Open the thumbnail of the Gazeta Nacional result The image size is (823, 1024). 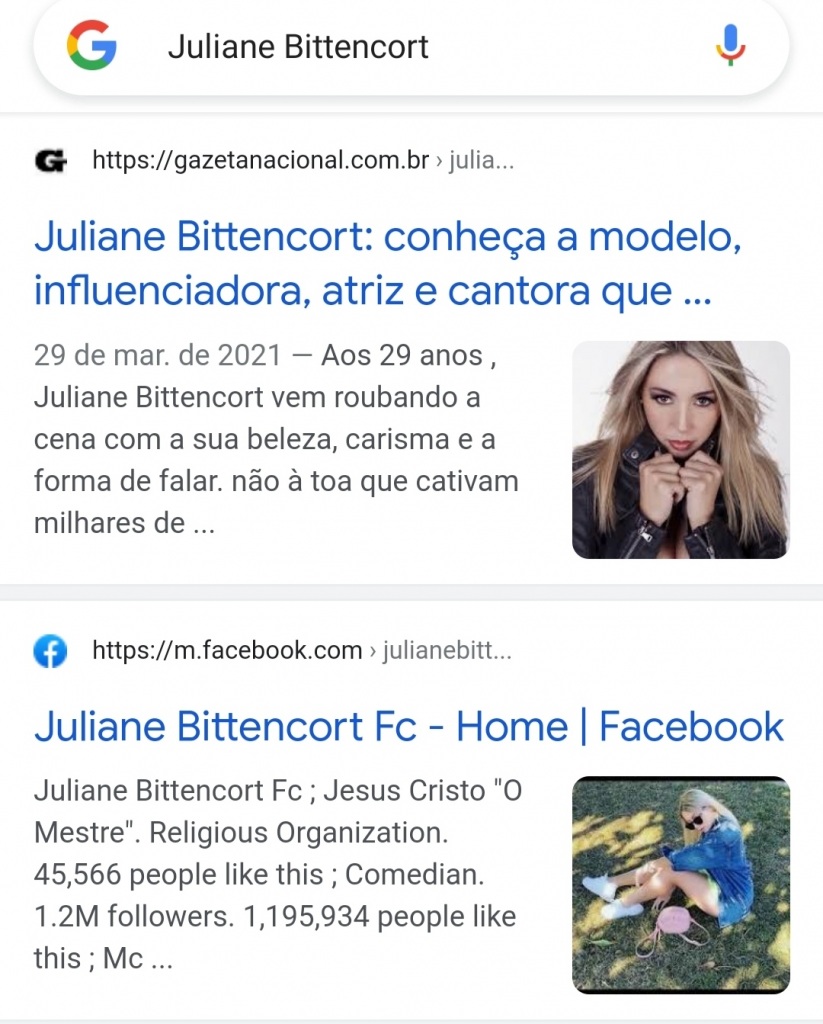tap(680, 449)
